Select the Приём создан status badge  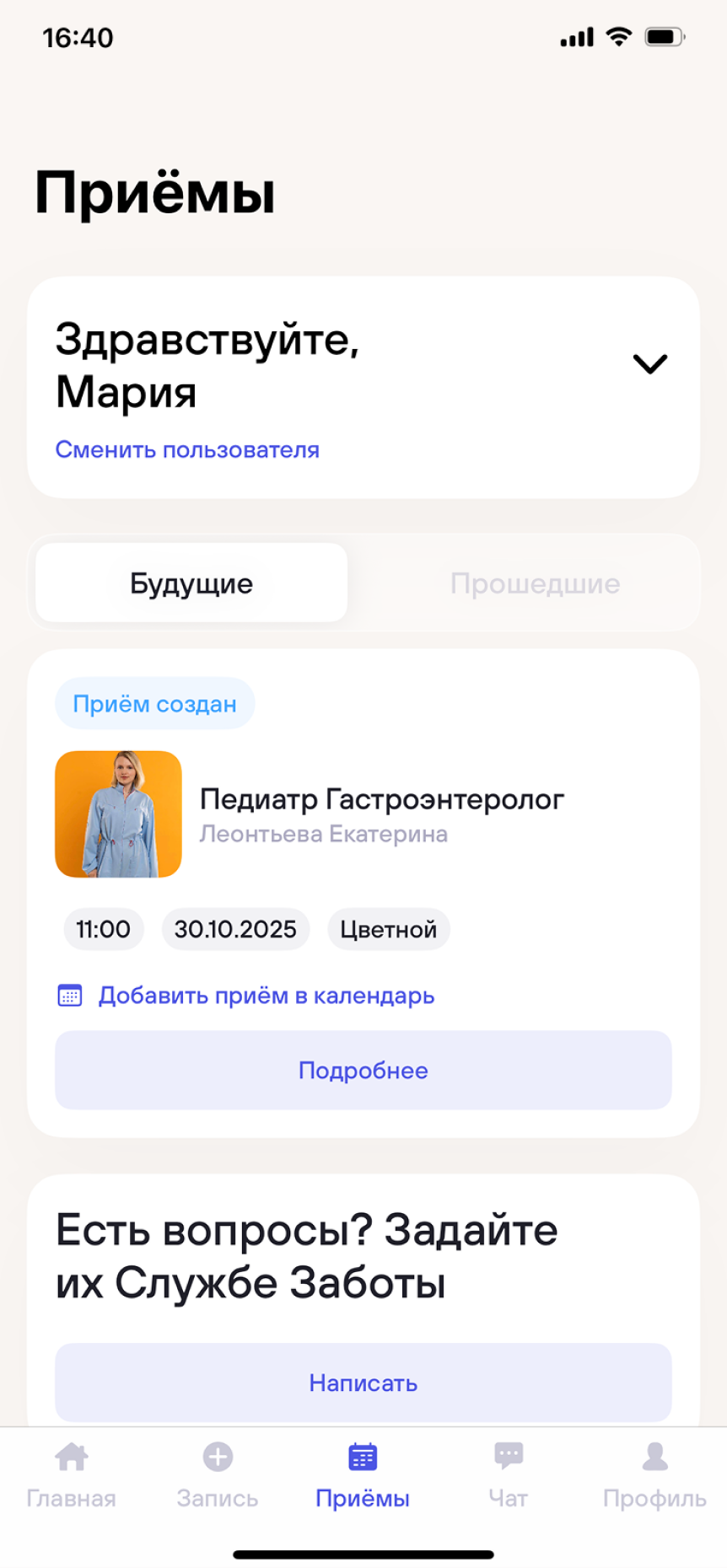154,703
